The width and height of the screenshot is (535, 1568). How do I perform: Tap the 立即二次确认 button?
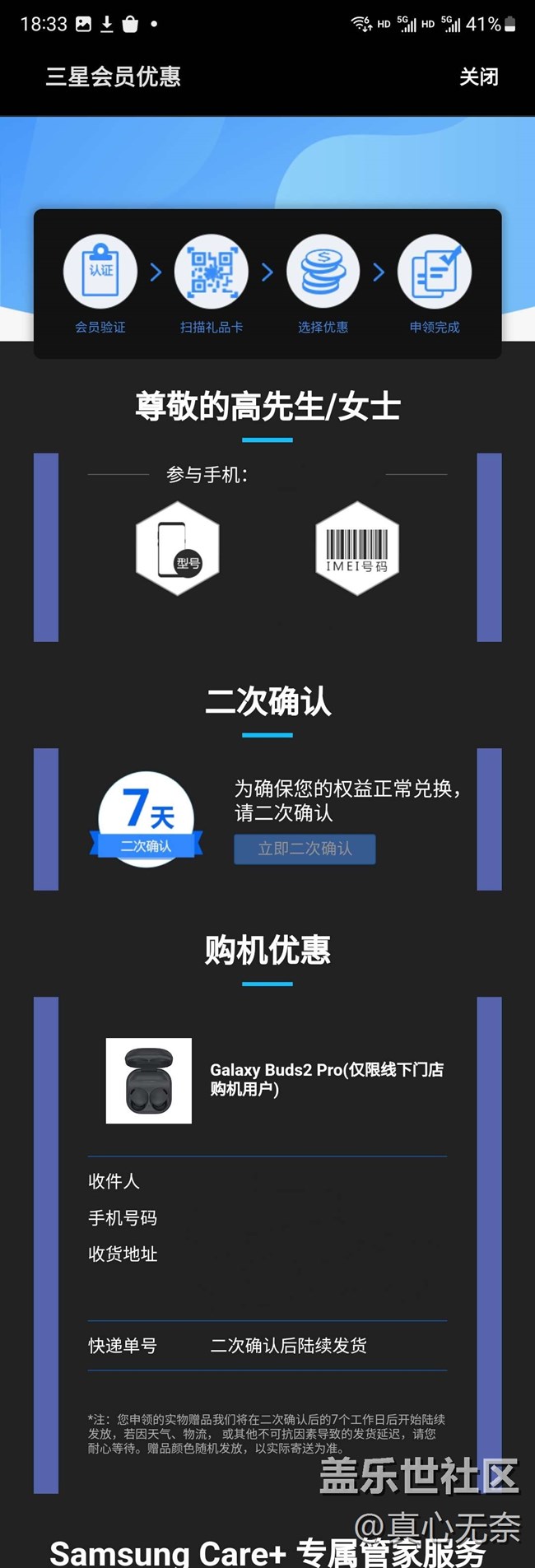[305, 849]
